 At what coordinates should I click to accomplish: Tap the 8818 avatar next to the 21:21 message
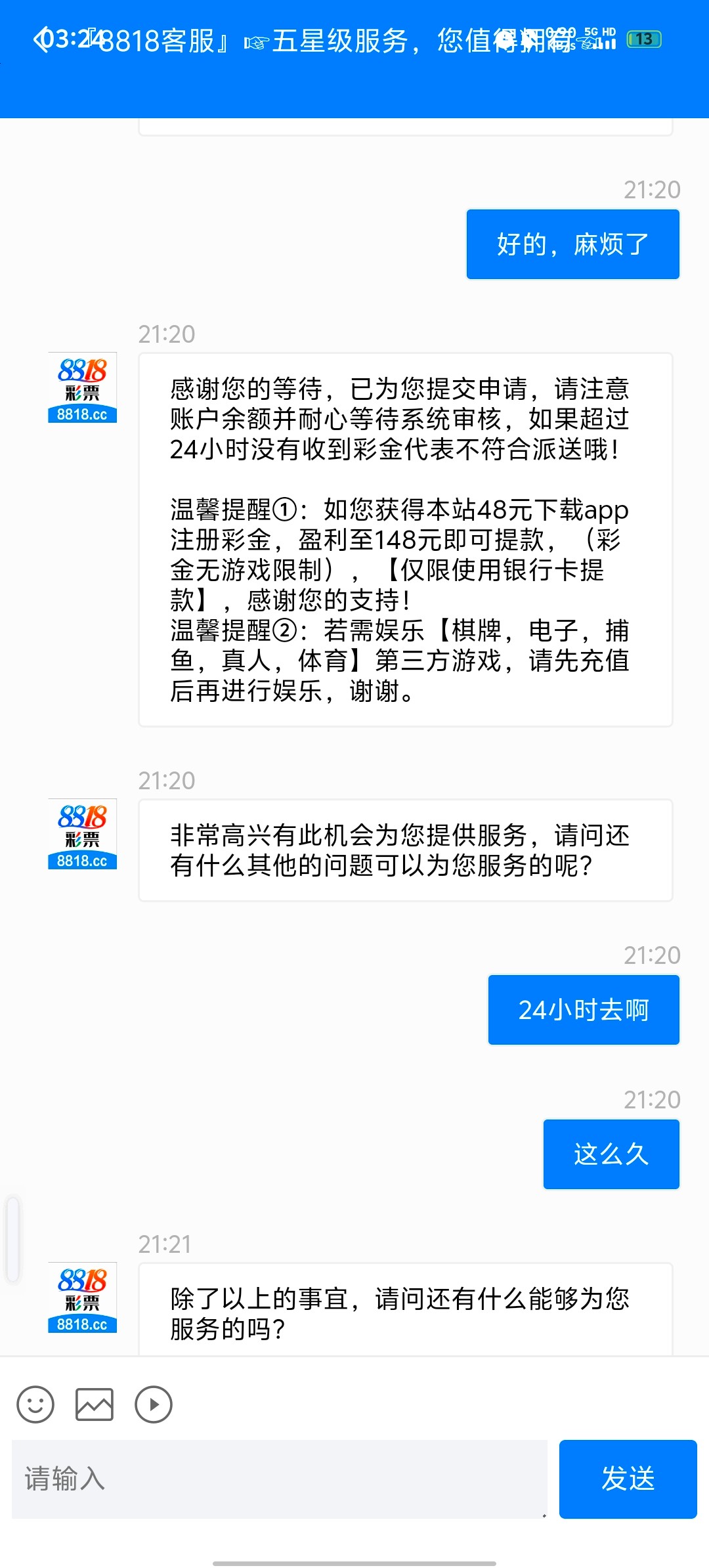point(82,1297)
